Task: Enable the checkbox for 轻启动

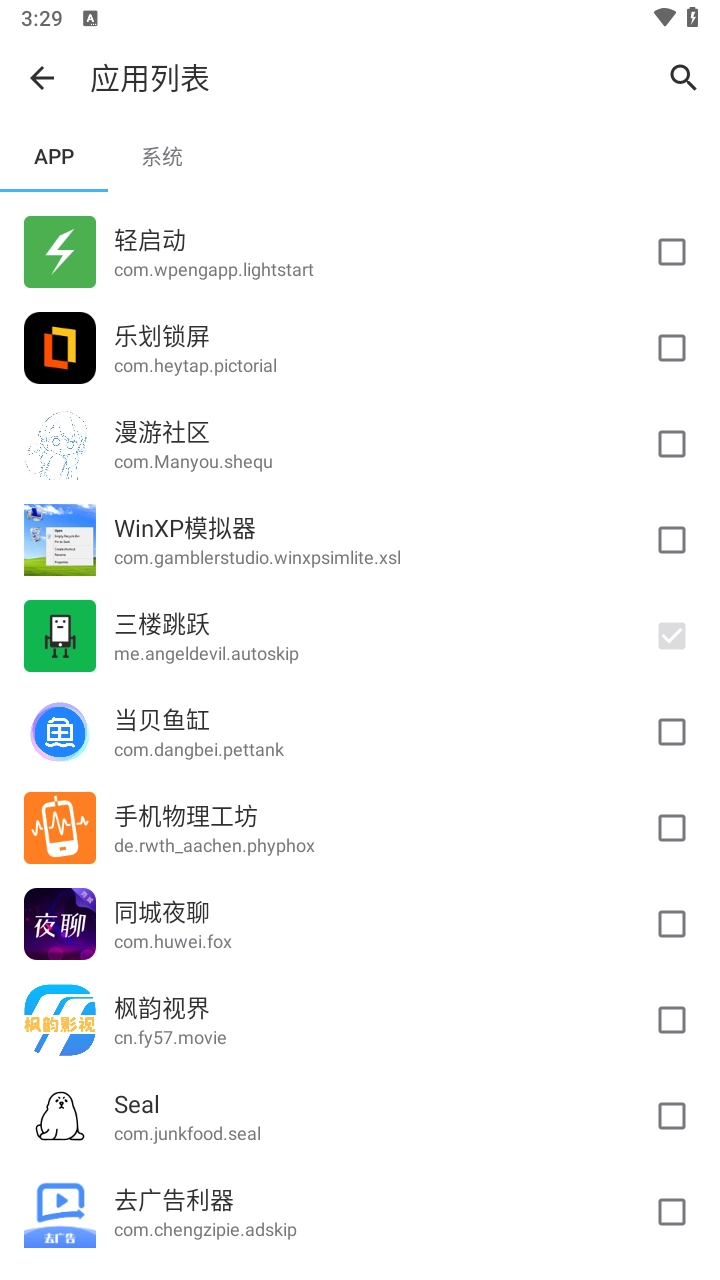Action: [671, 252]
